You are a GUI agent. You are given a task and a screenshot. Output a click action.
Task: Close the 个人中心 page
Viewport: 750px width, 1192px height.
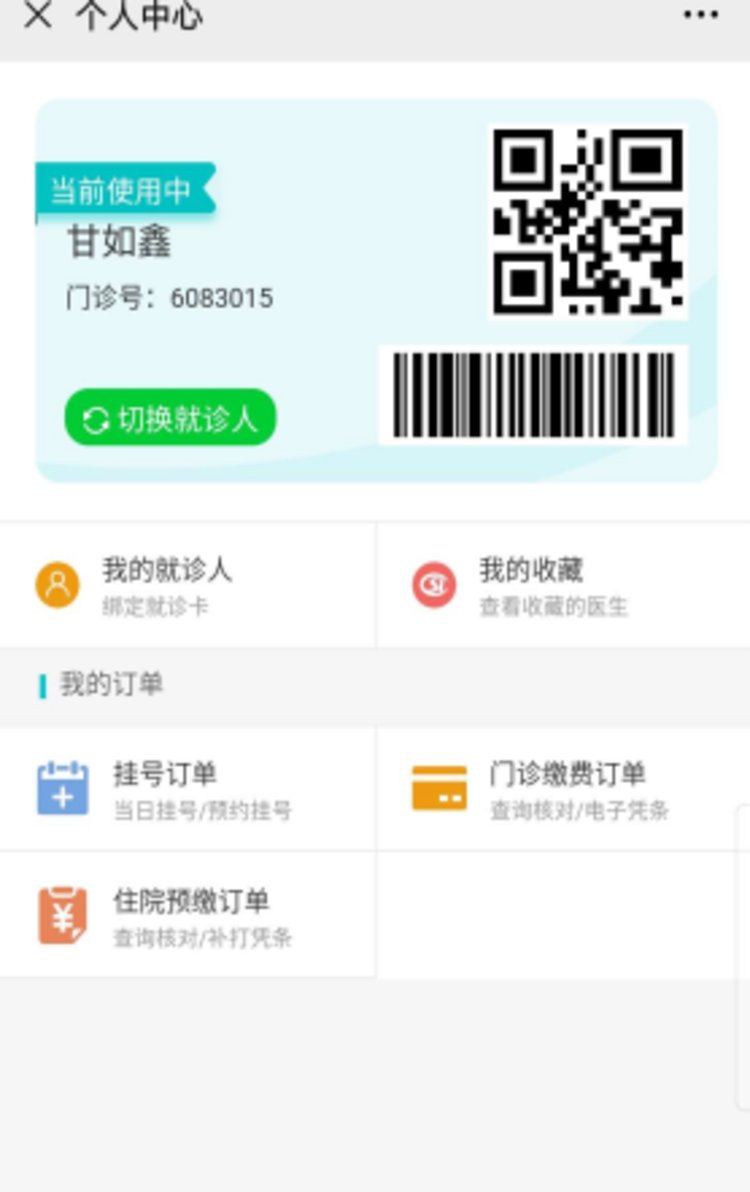click(x=37, y=15)
